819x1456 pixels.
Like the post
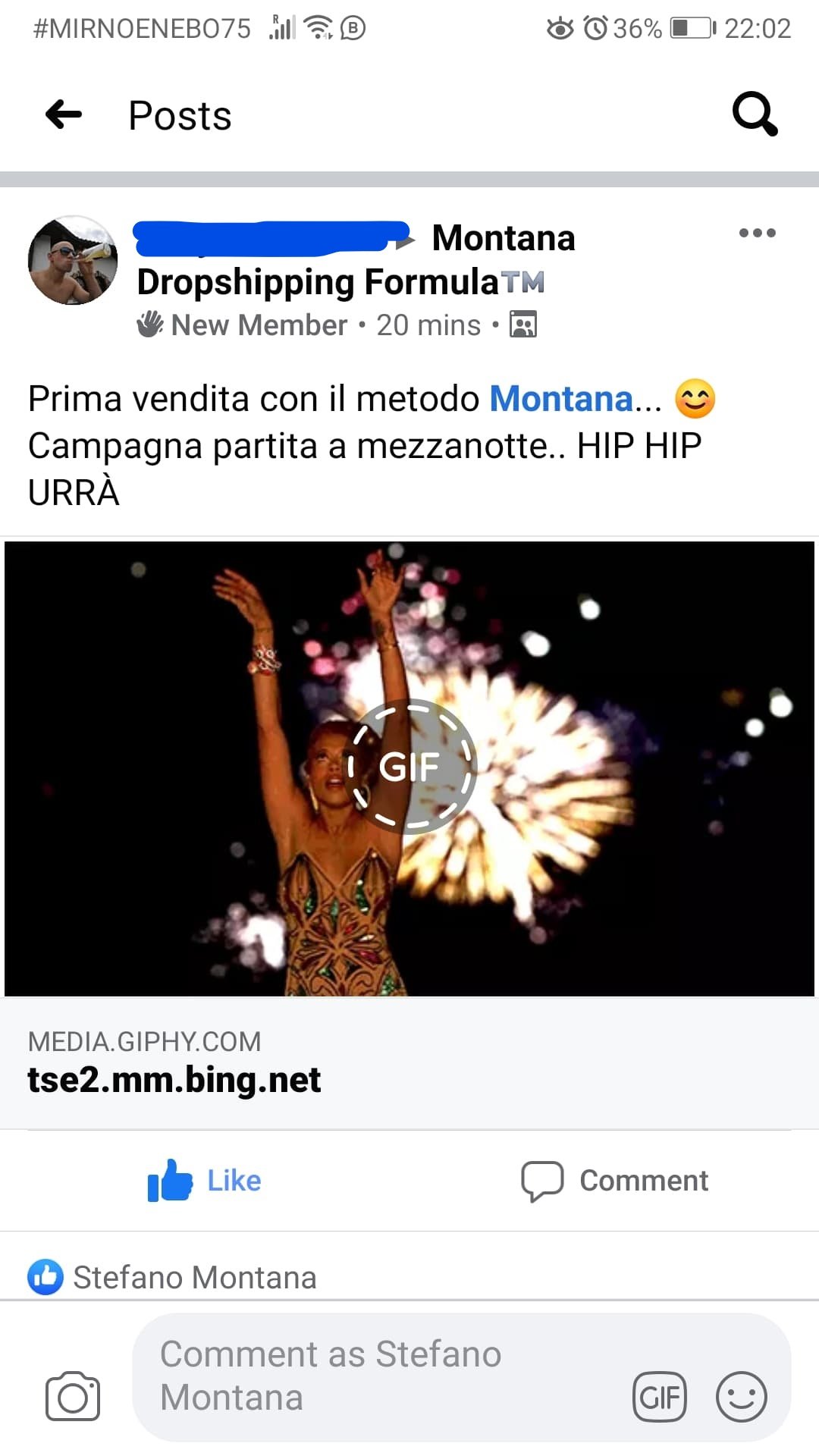[x=205, y=1181]
